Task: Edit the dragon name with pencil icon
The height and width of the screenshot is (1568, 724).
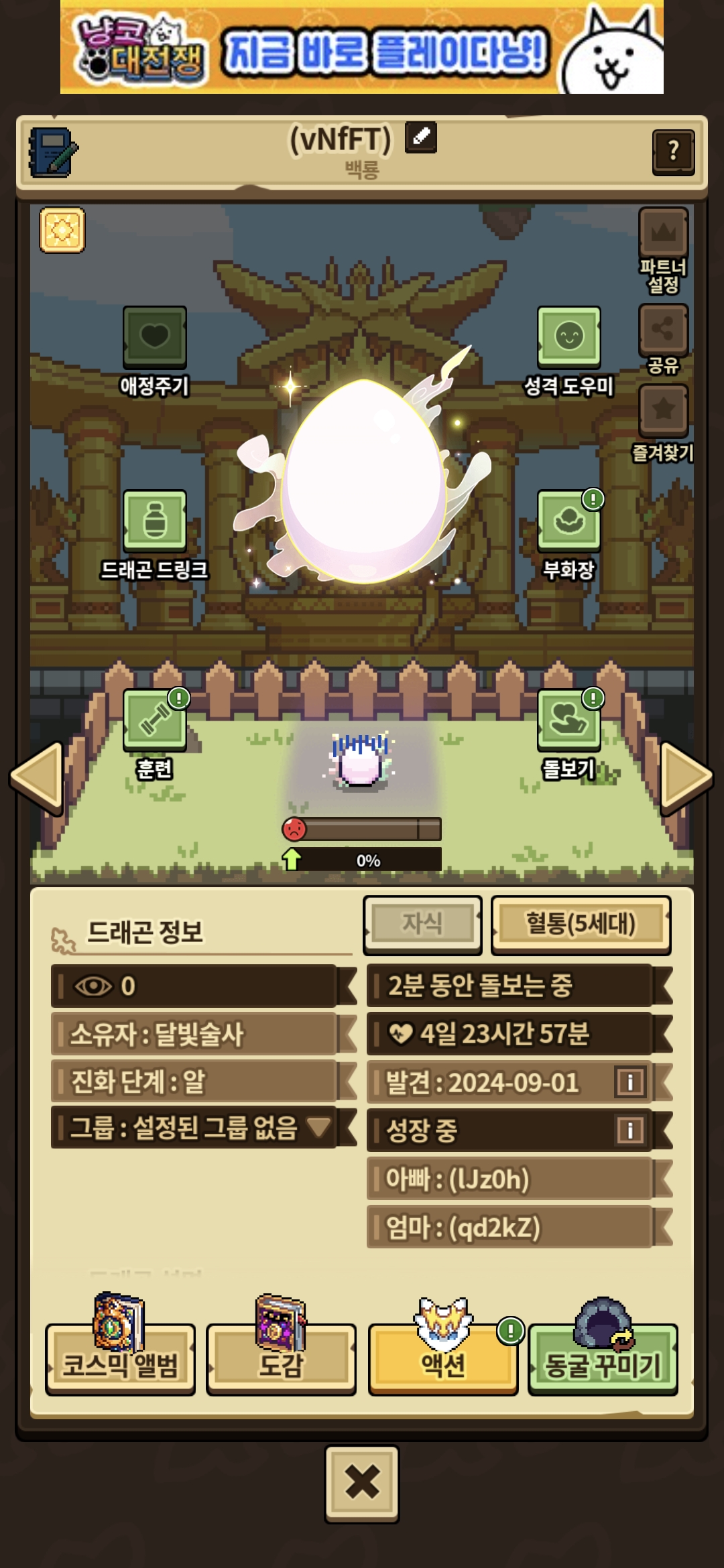Action: point(421,137)
